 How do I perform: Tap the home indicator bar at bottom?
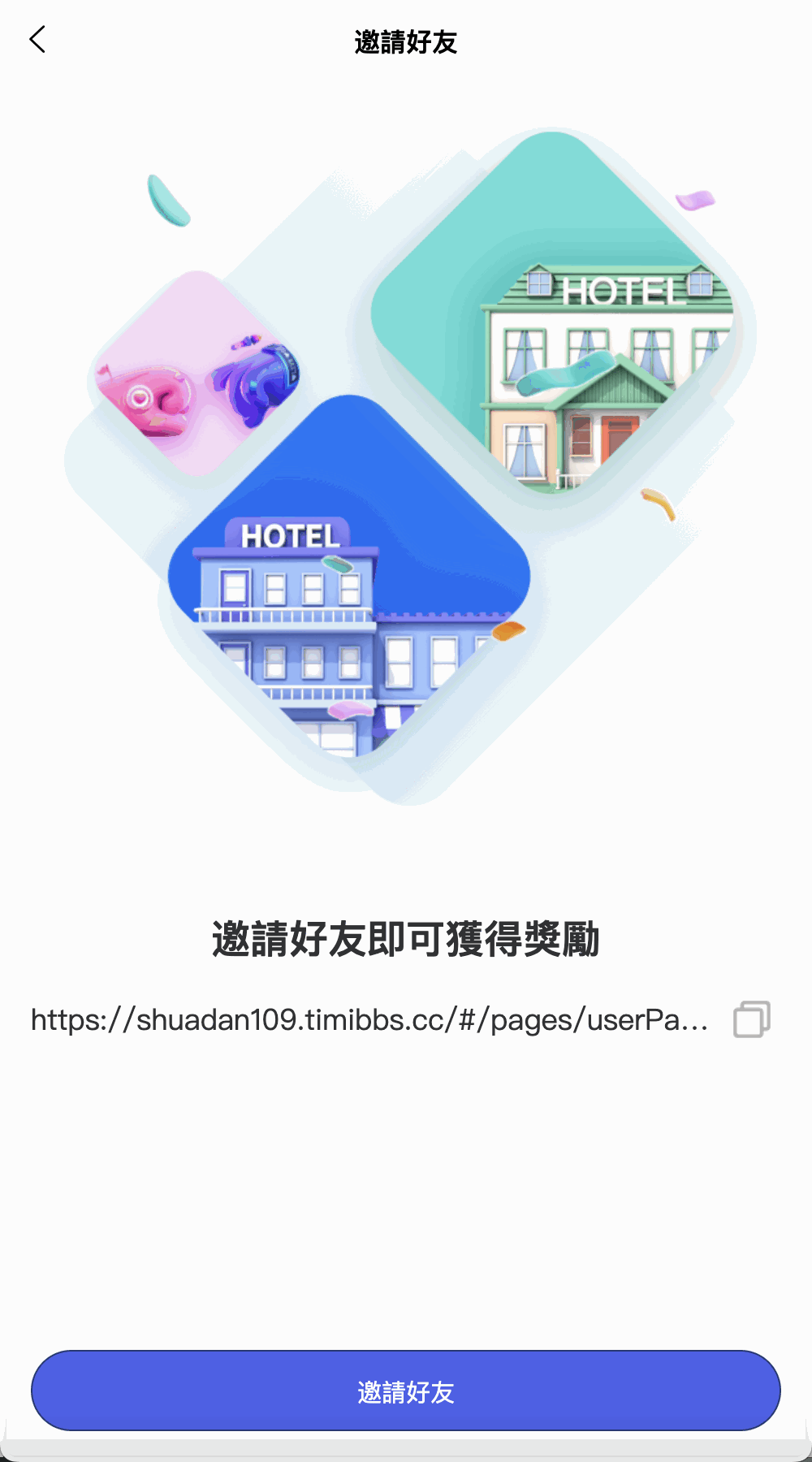[x=406, y=1454]
